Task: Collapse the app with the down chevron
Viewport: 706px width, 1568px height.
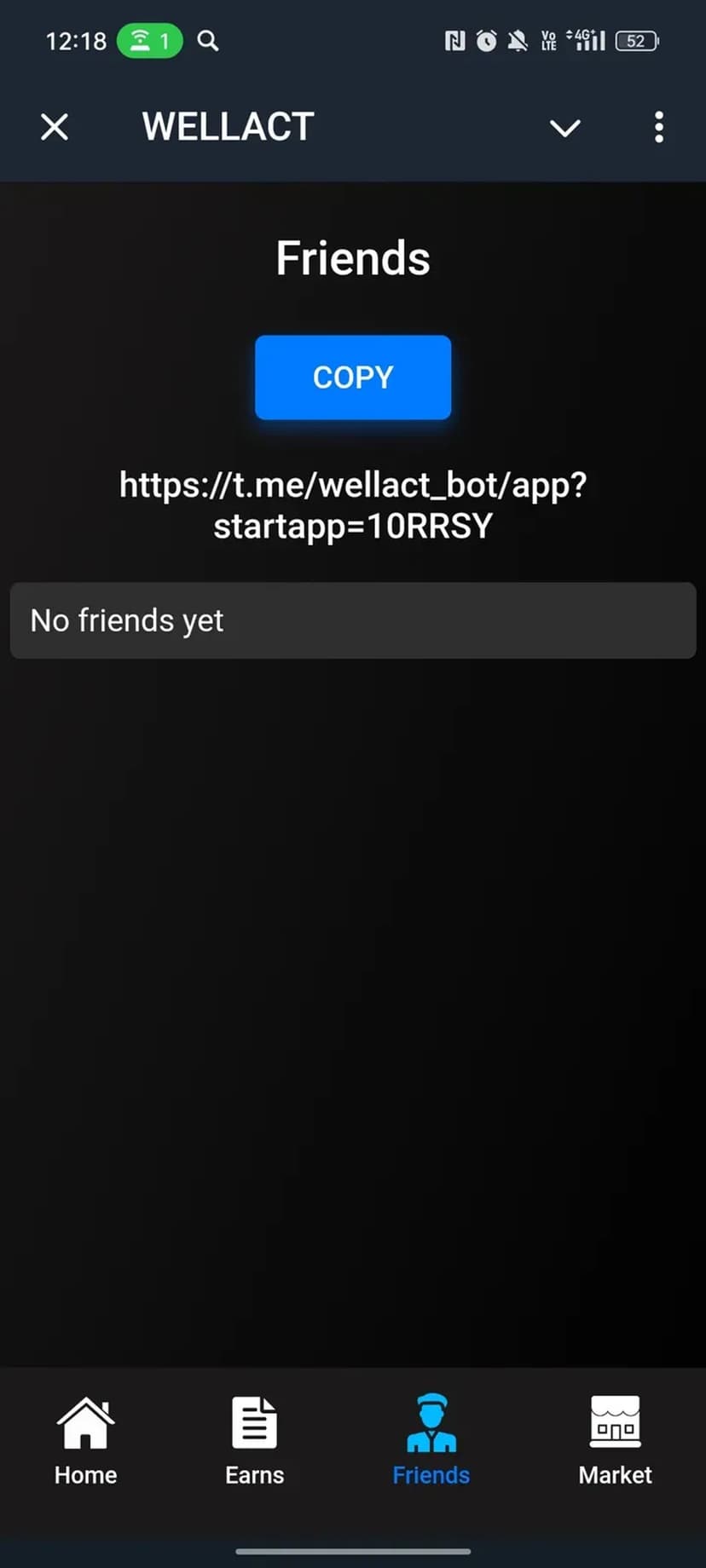Action: (x=564, y=128)
